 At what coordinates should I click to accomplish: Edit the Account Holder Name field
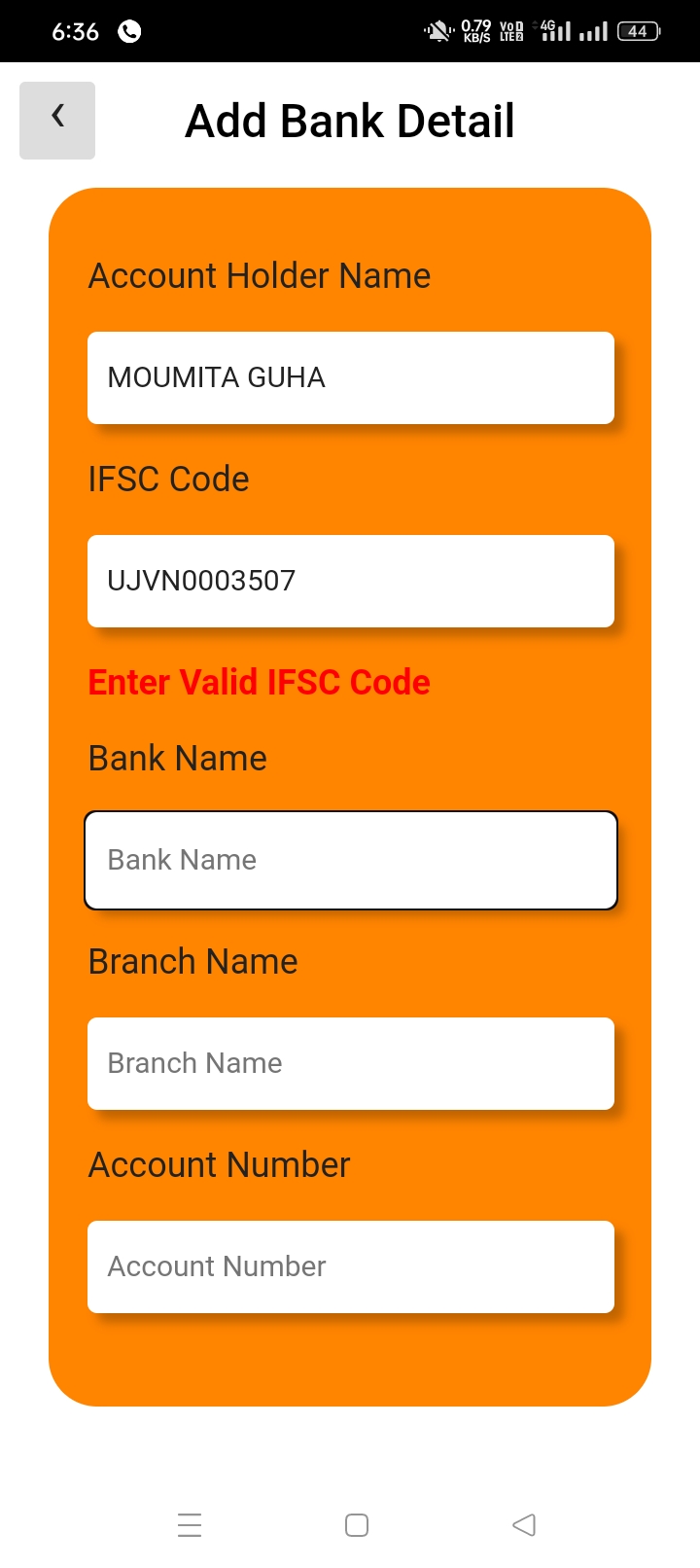point(351,377)
